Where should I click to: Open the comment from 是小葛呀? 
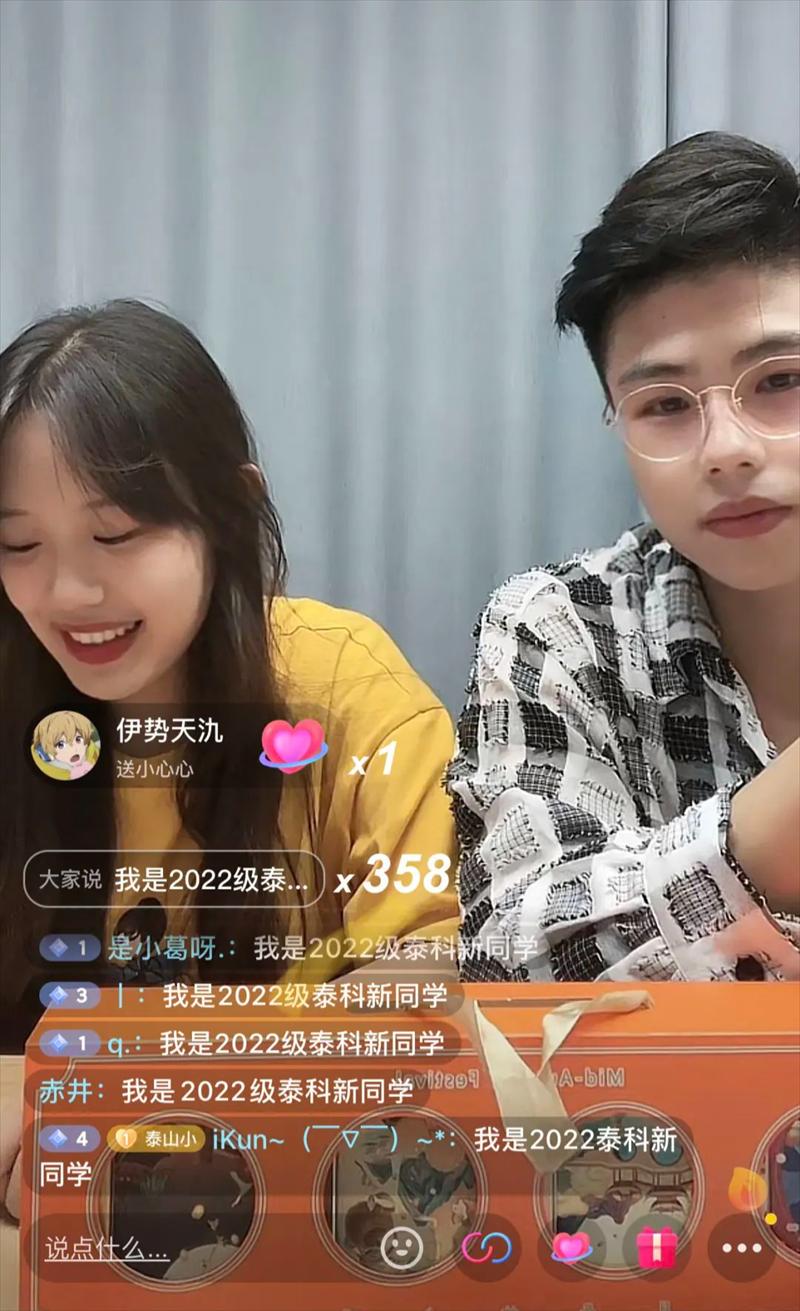click(290, 948)
